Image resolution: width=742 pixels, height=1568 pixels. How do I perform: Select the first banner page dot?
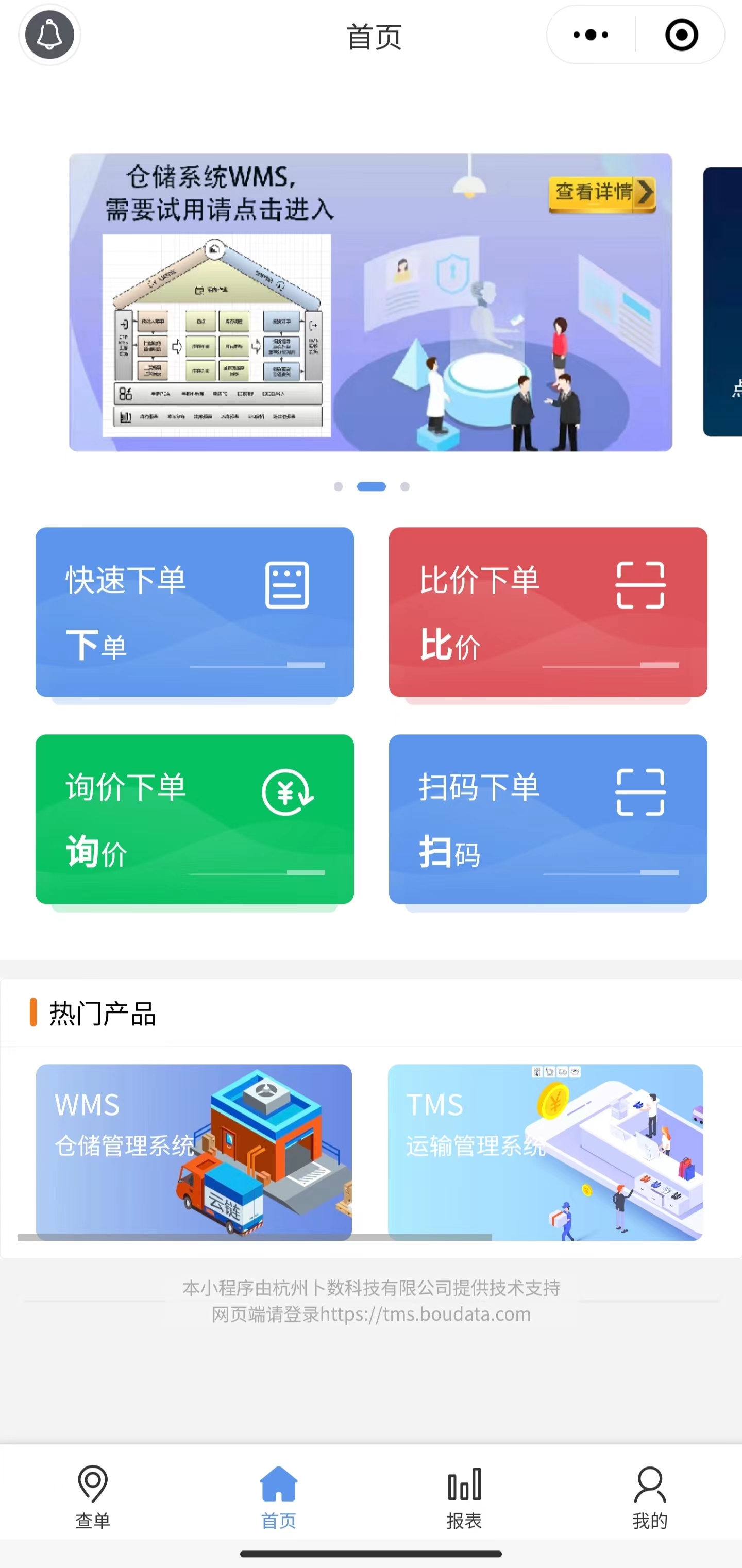pos(339,486)
